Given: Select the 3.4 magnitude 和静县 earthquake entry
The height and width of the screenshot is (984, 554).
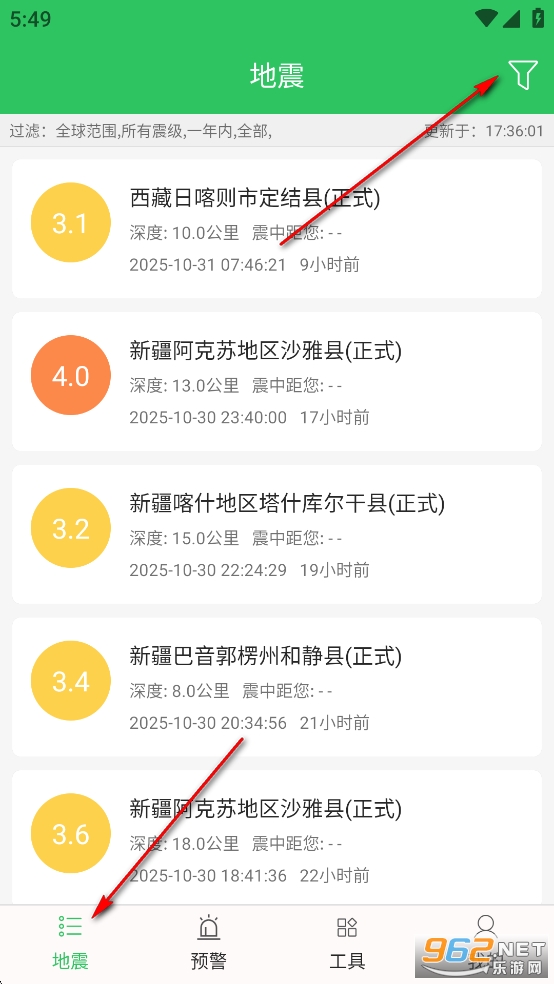Looking at the screenshot, I should (277, 687).
